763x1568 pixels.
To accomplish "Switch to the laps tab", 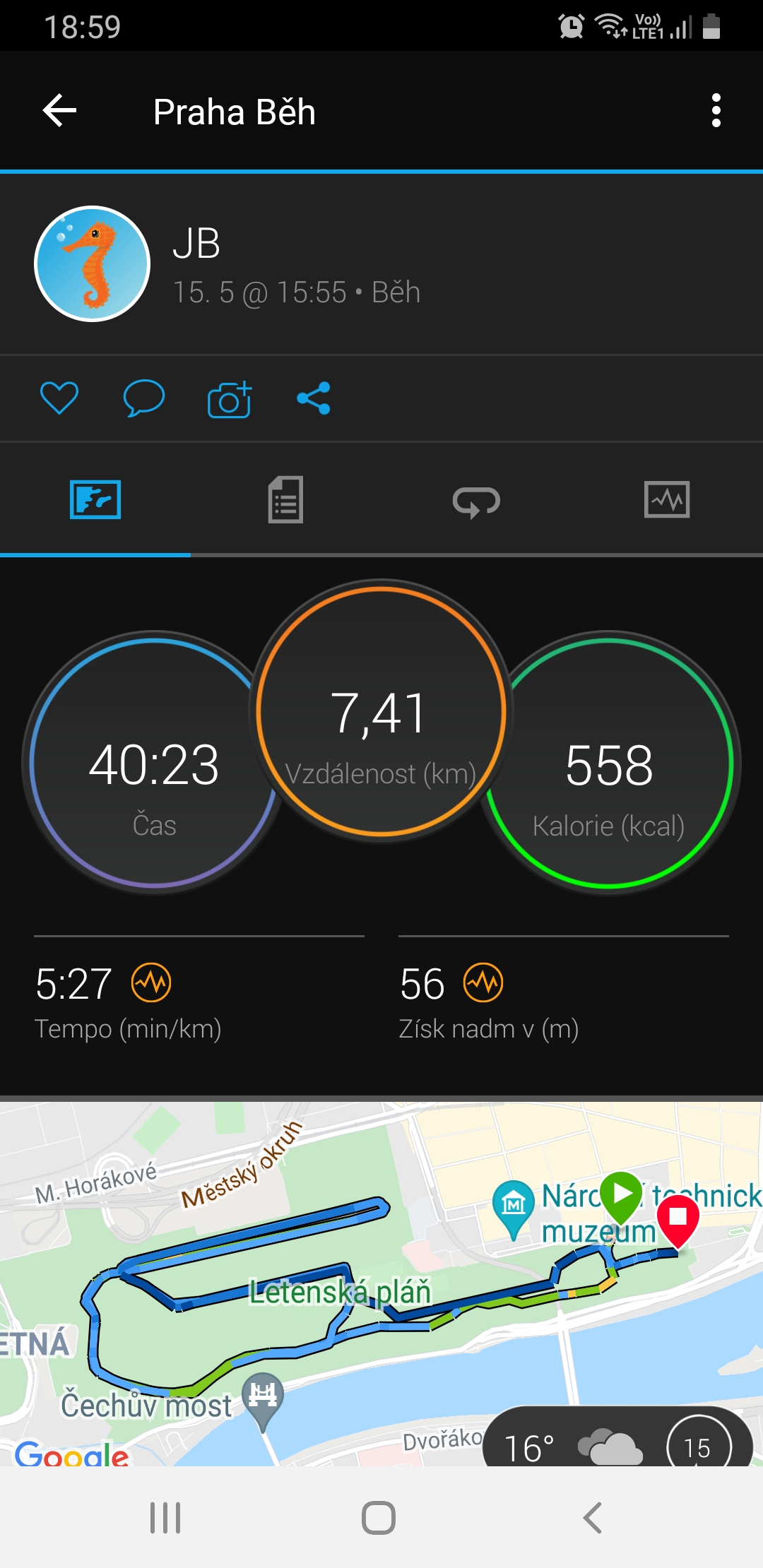I will pyautogui.click(x=476, y=501).
